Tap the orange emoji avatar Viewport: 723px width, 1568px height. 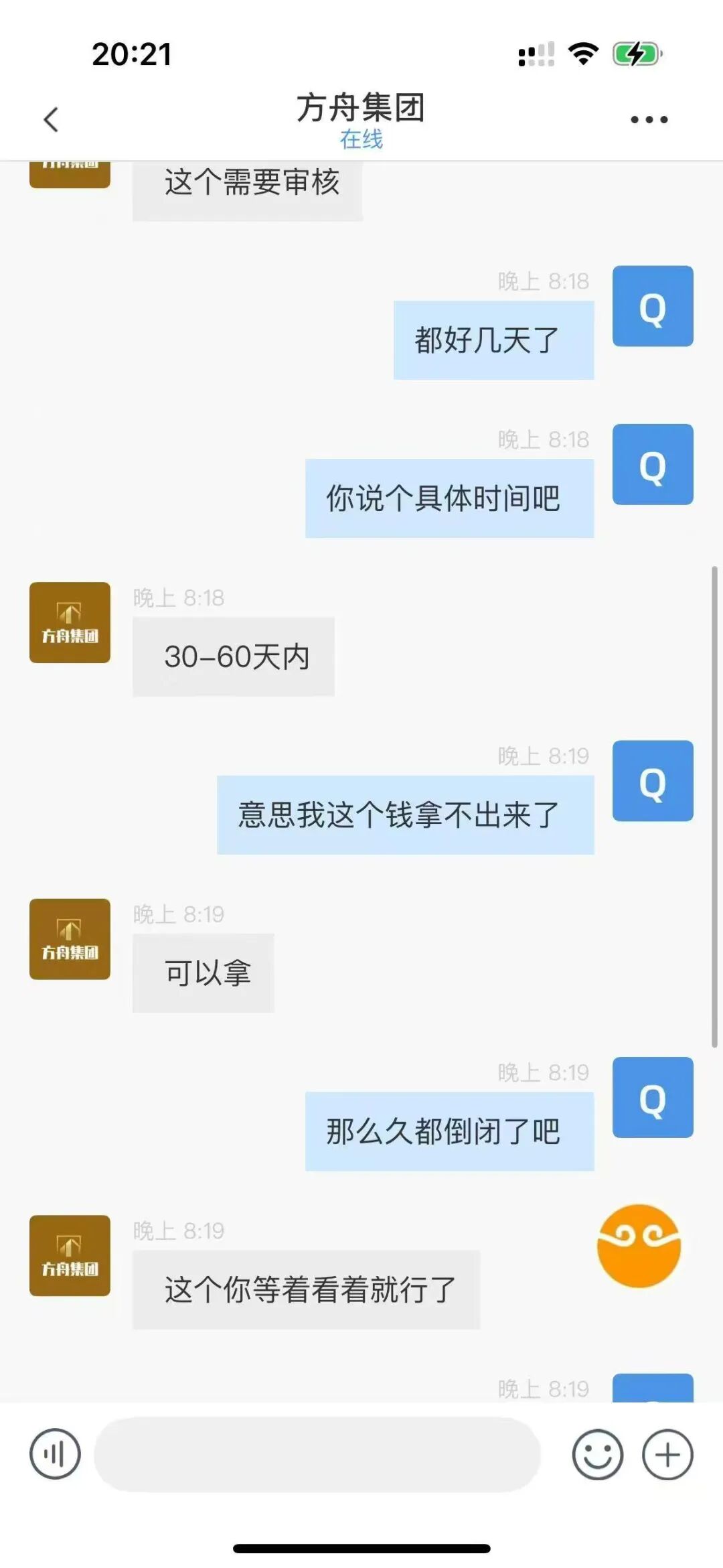click(x=640, y=1244)
